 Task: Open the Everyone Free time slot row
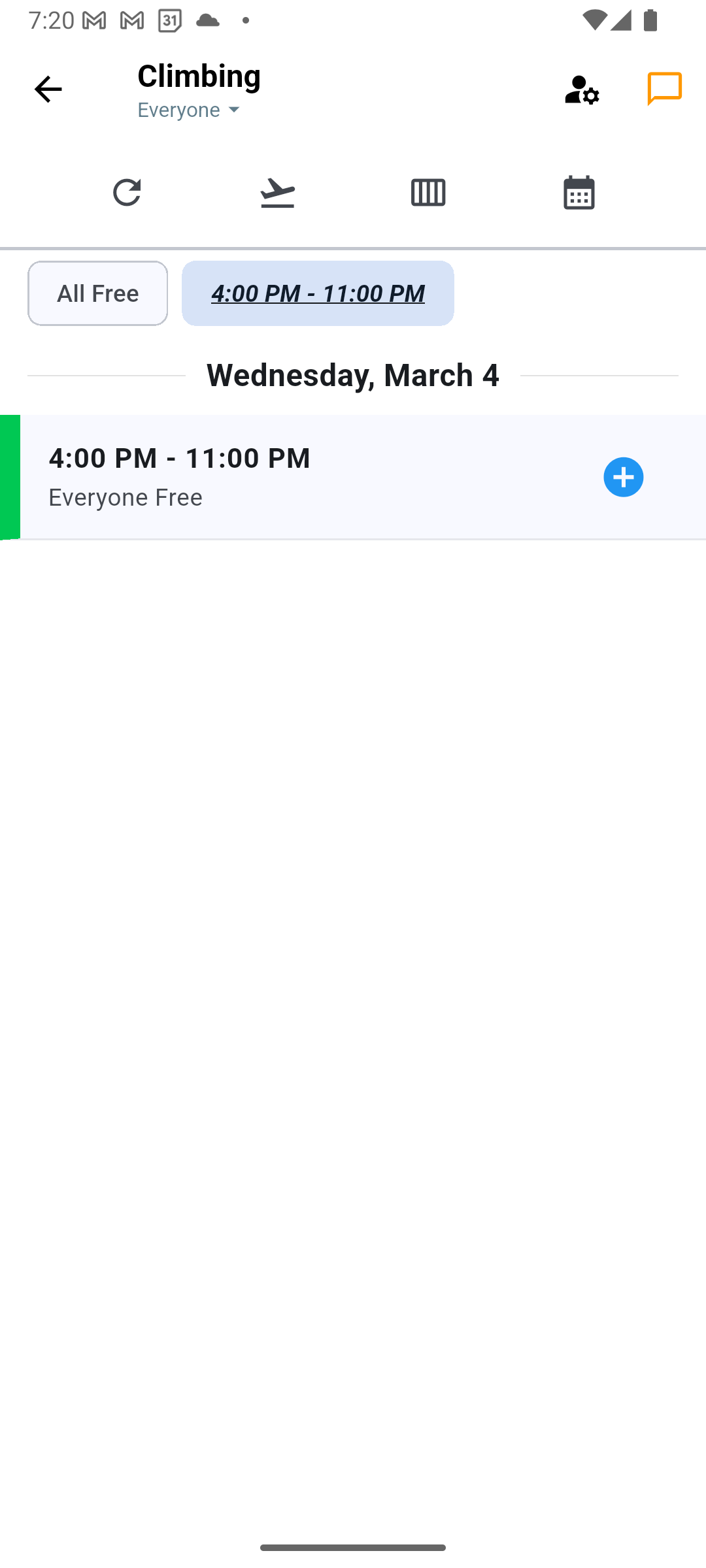(x=294, y=477)
